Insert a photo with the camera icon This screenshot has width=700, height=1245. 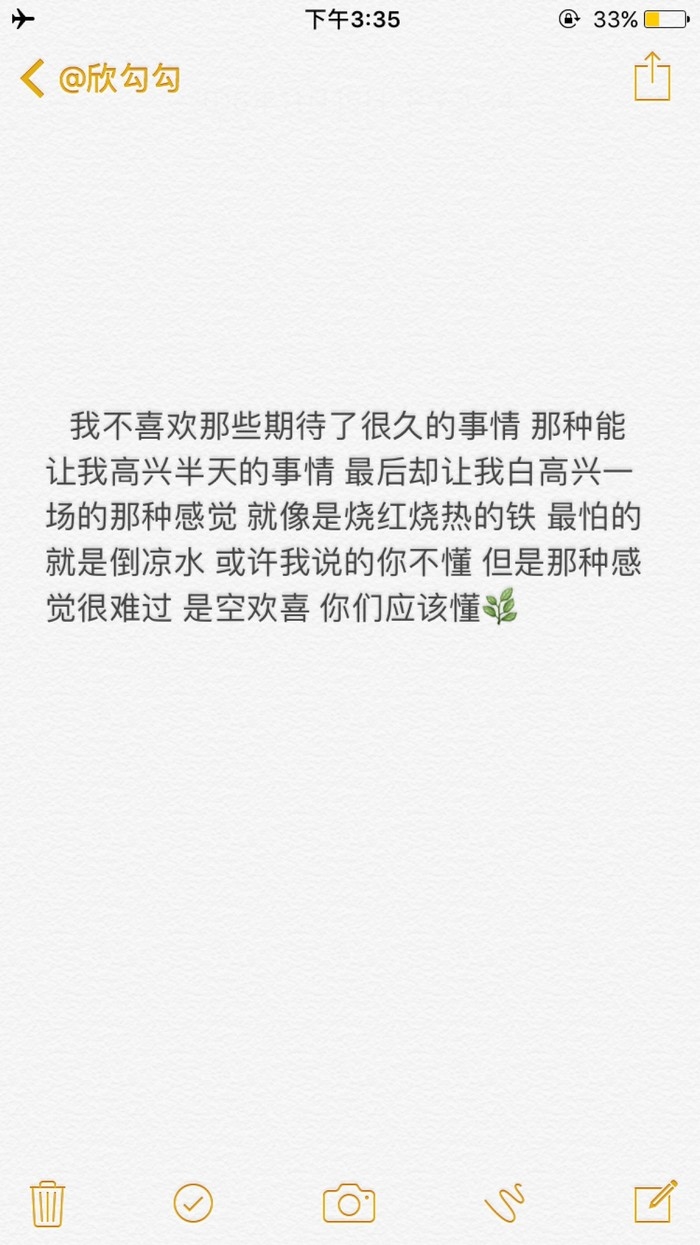click(349, 1203)
